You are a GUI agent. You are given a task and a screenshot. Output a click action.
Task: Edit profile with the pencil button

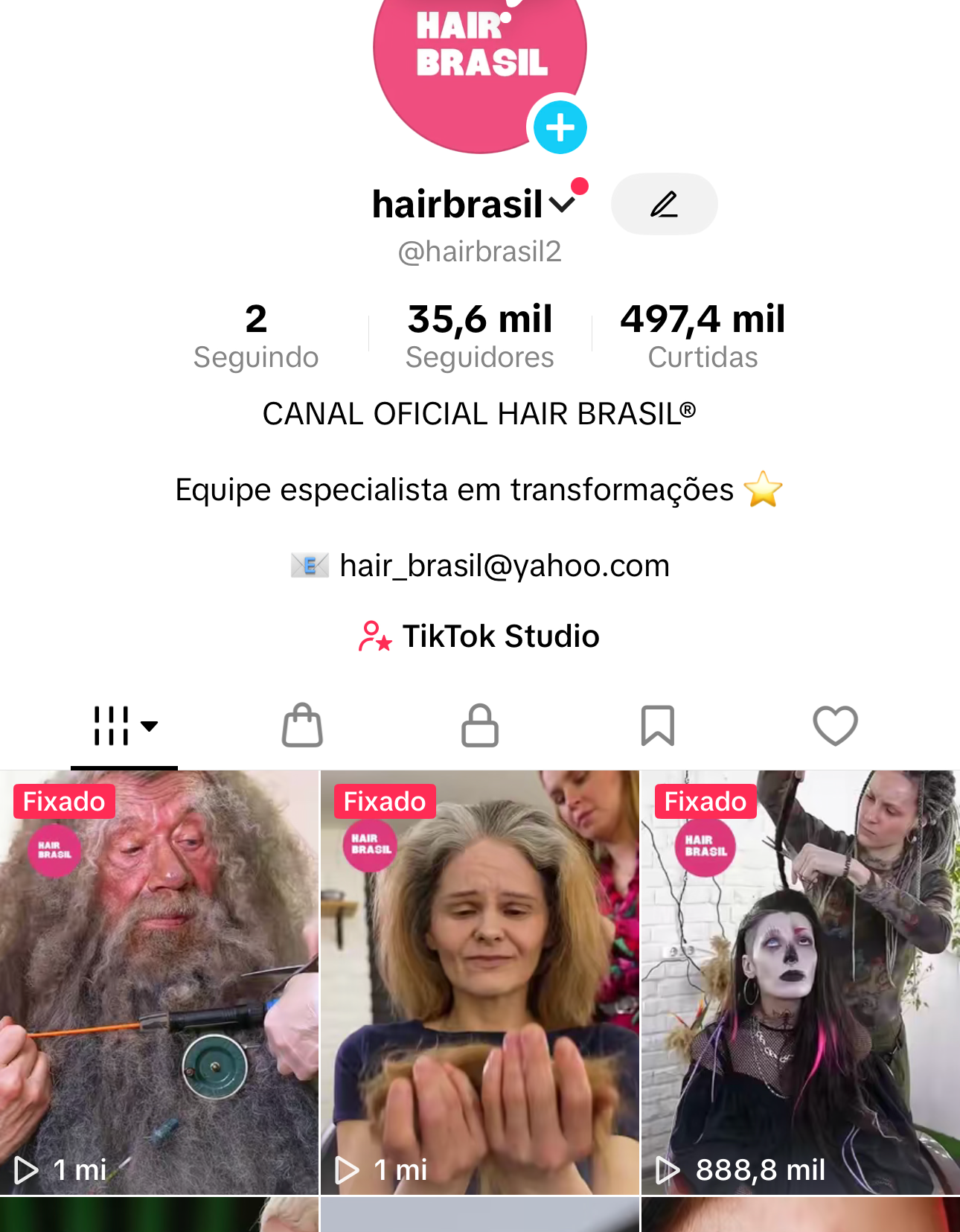[x=664, y=204]
